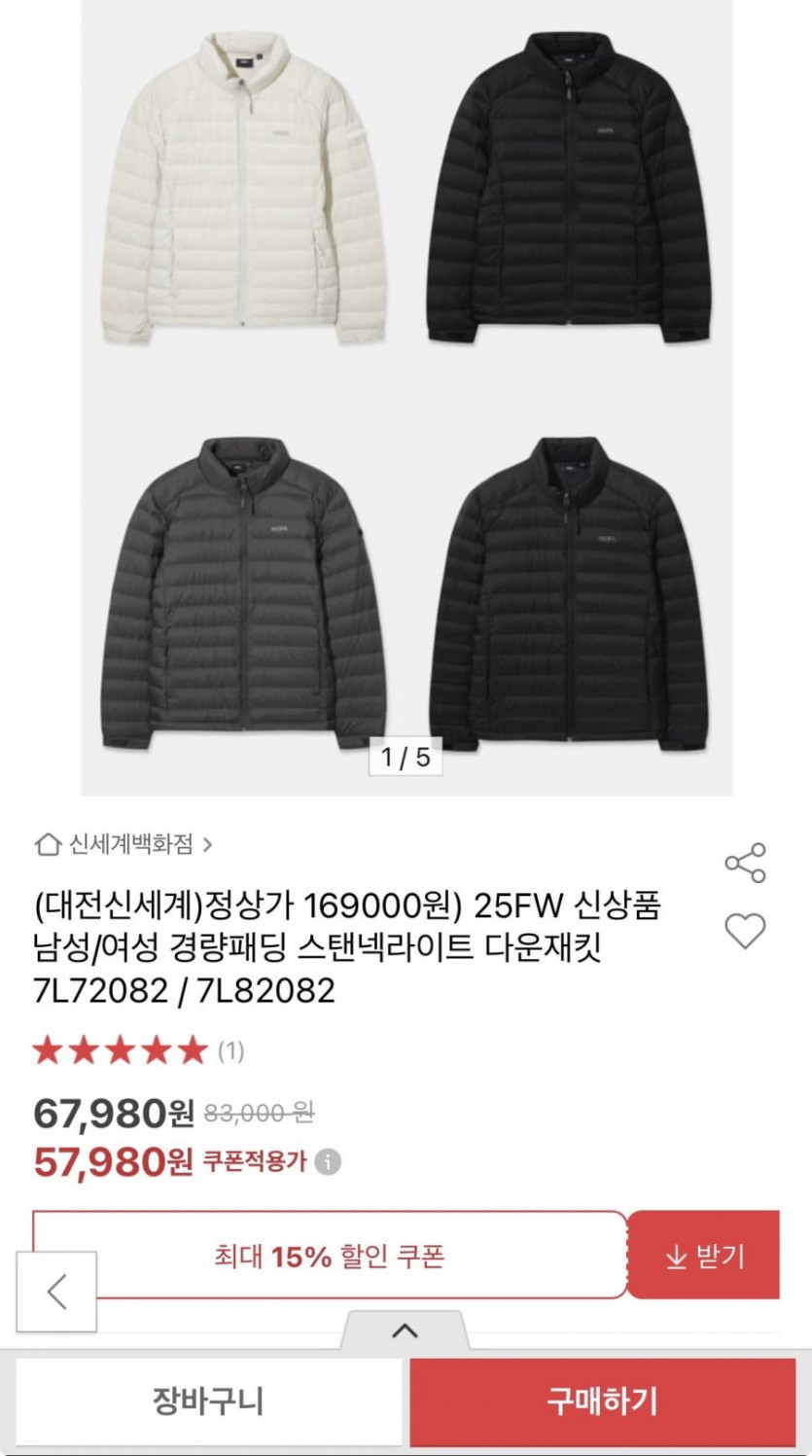Tap the 쿠폰적용가 info icon
This screenshot has width=812, height=1456.
point(329,1161)
